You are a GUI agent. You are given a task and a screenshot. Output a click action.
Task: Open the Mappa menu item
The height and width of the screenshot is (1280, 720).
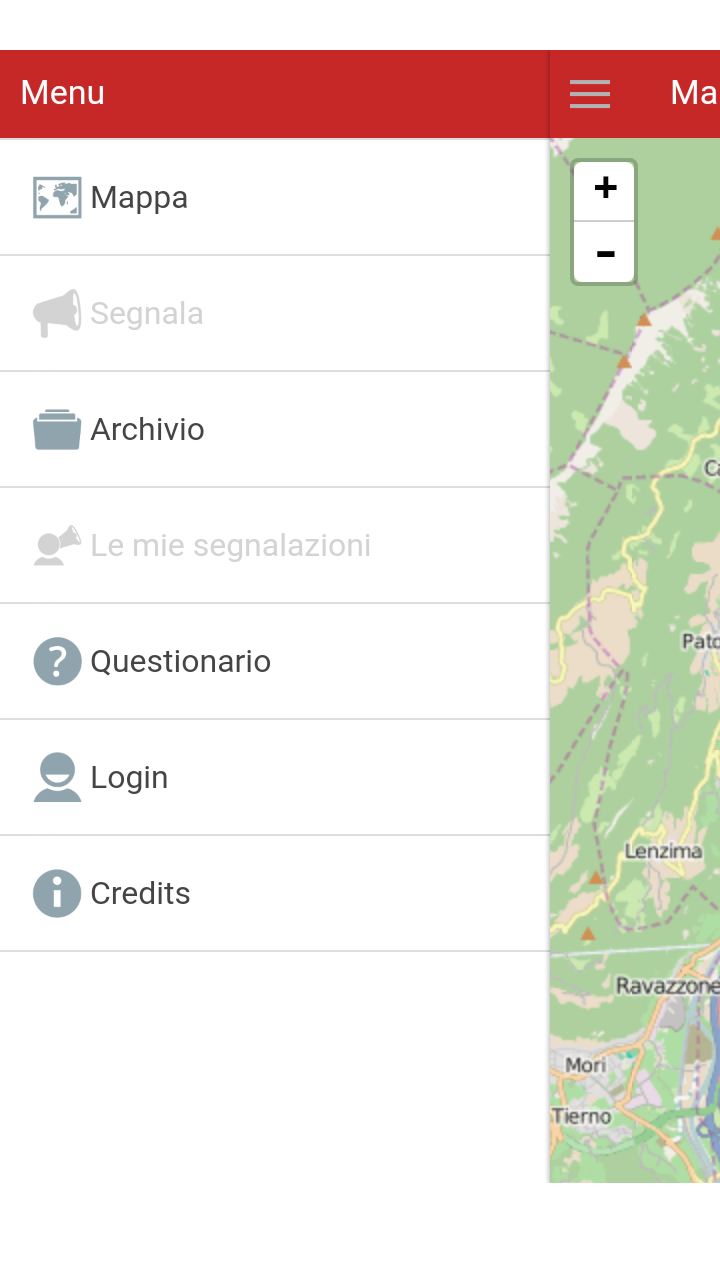[x=274, y=197]
